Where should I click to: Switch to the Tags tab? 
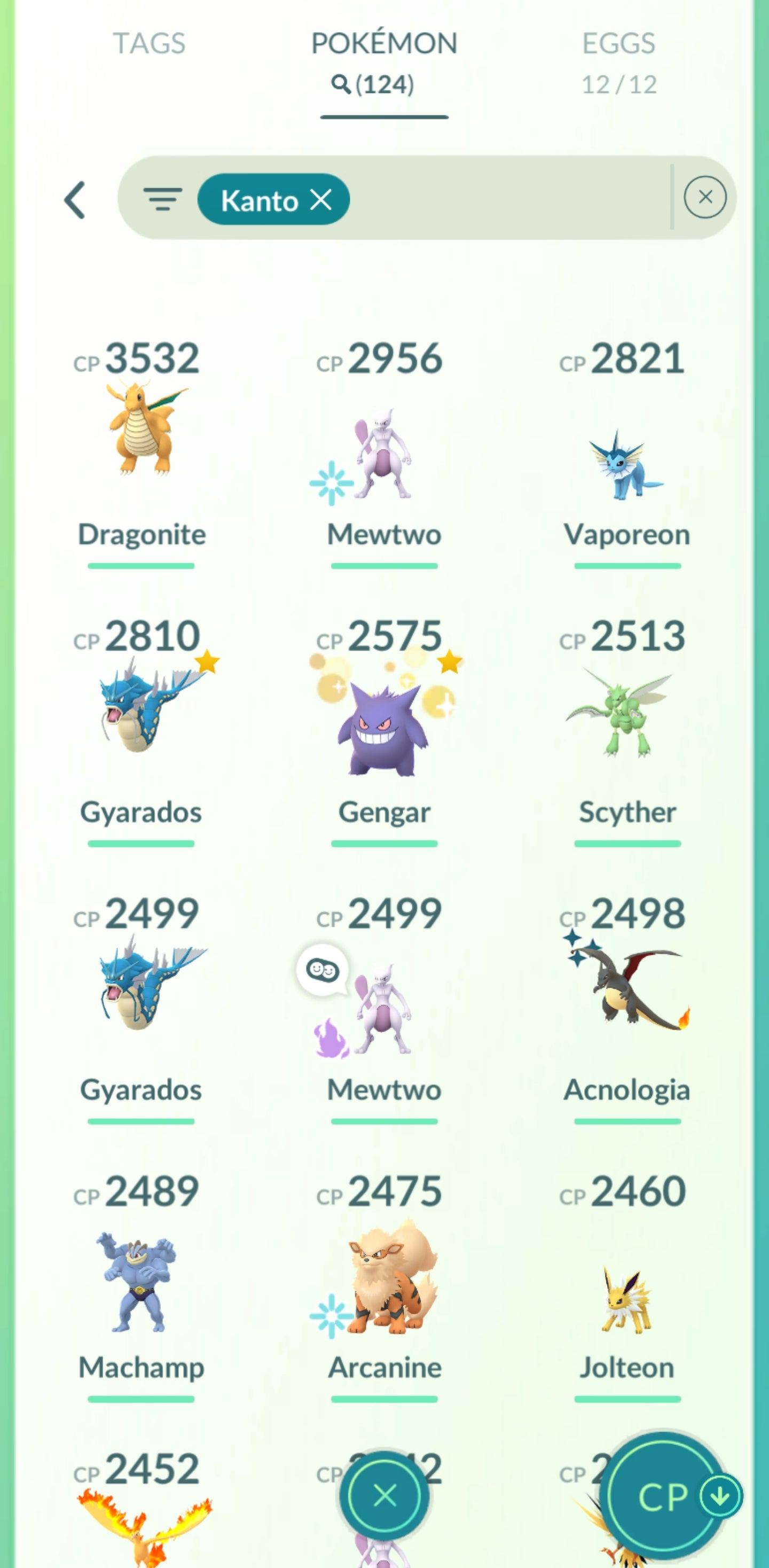pyautogui.click(x=149, y=44)
